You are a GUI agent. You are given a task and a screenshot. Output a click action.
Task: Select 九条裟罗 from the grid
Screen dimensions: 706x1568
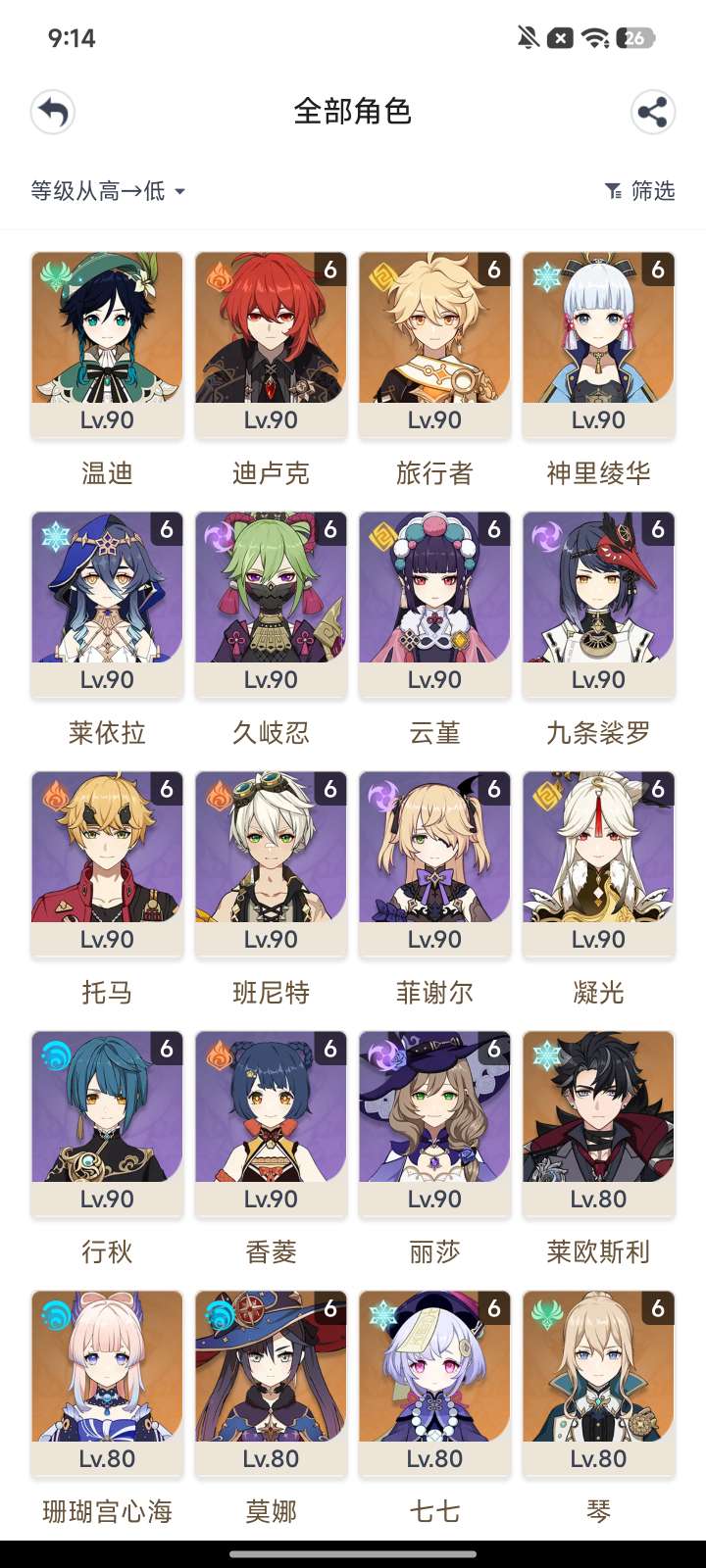[x=598, y=603]
